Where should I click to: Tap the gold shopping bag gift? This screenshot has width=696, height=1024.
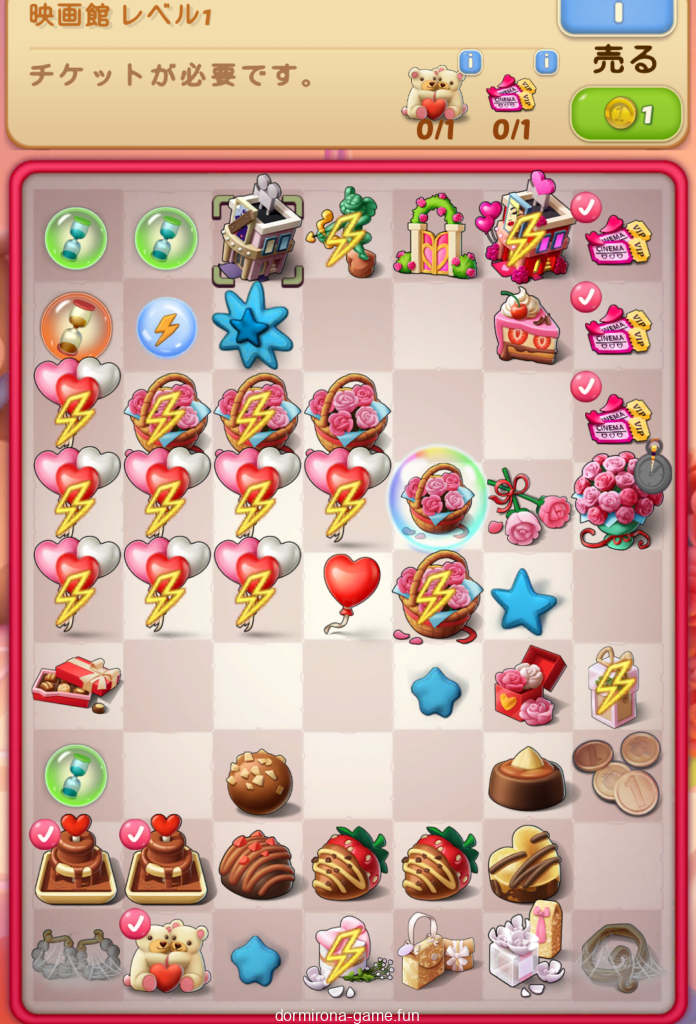click(x=436, y=950)
